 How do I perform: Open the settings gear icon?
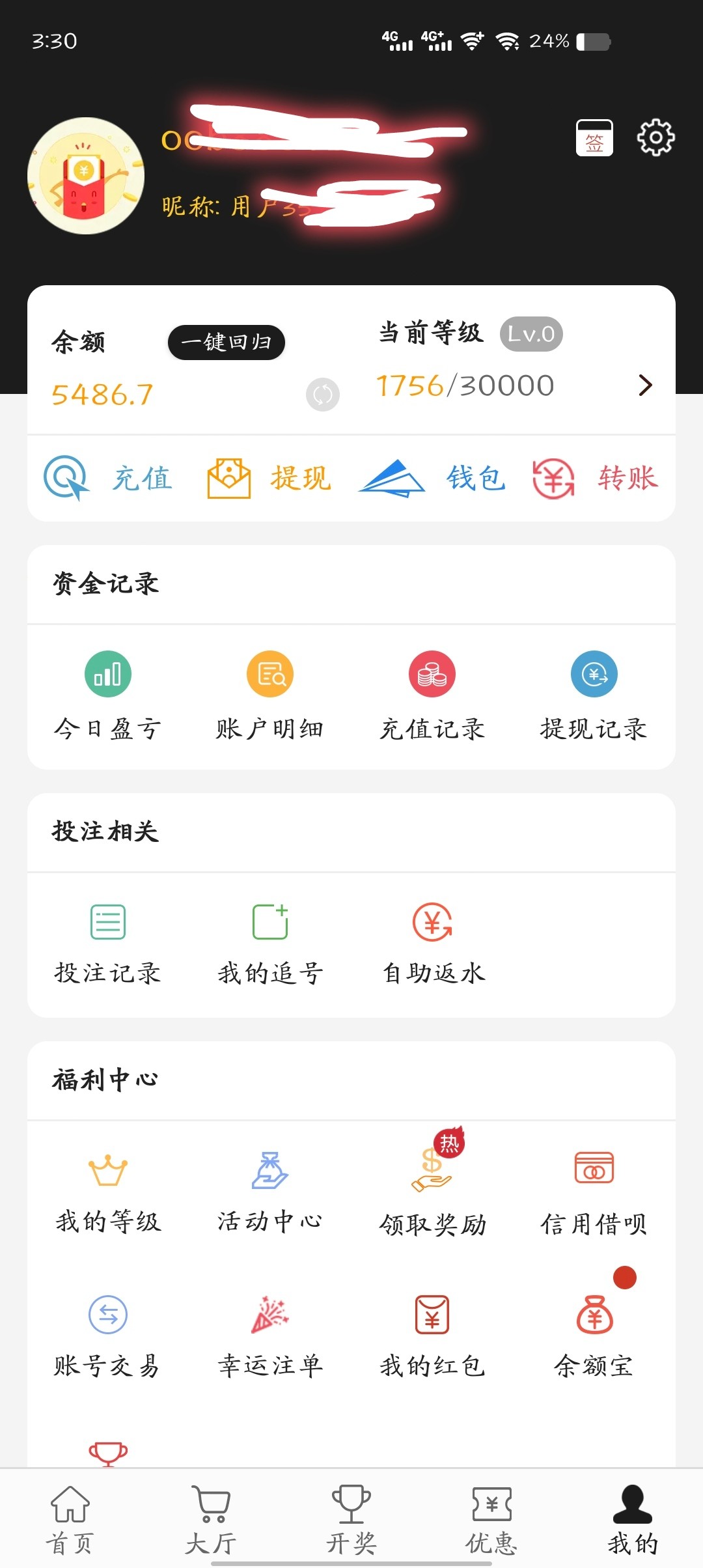655,137
